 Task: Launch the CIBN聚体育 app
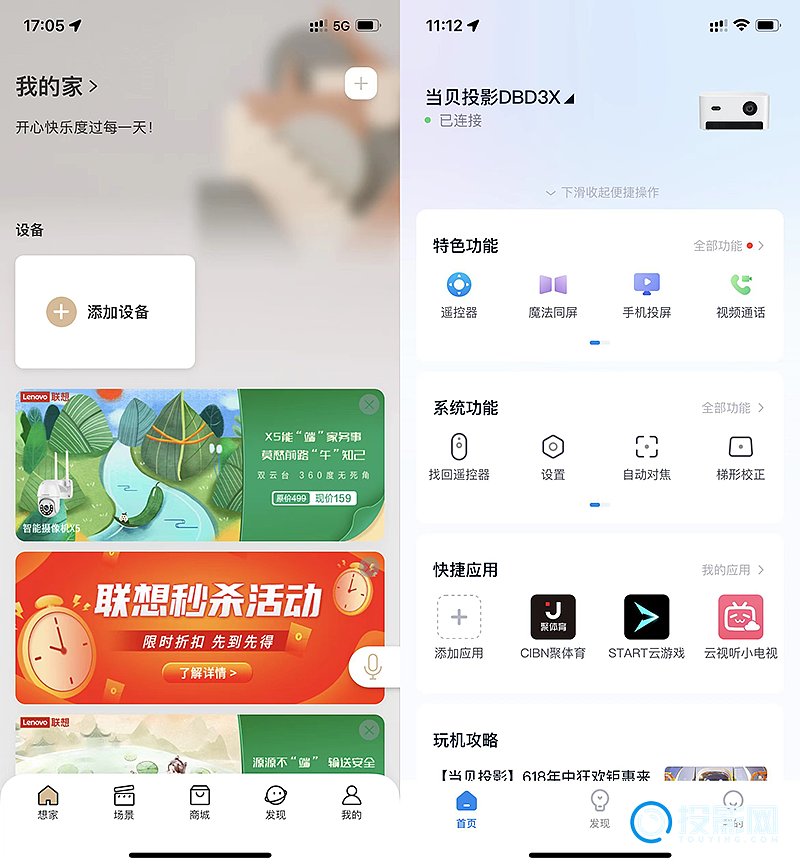pyautogui.click(x=553, y=627)
